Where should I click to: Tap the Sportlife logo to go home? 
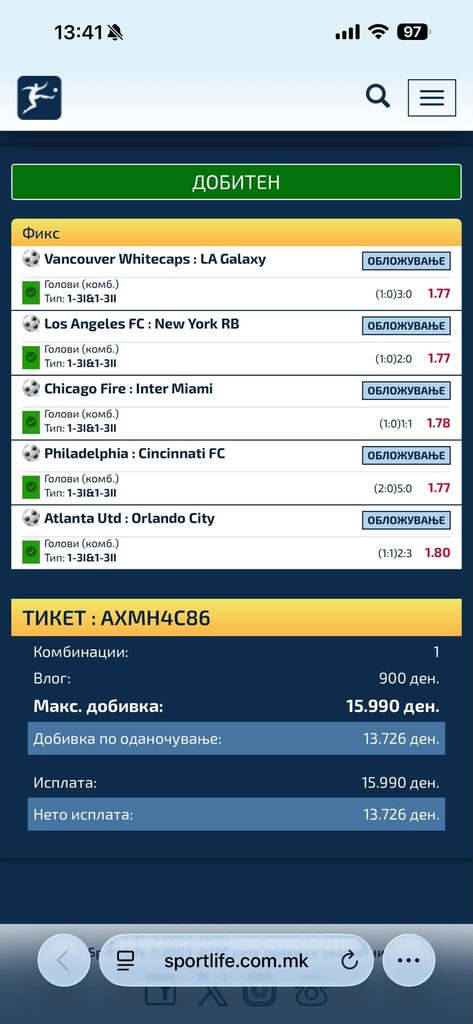click(39, 98)
